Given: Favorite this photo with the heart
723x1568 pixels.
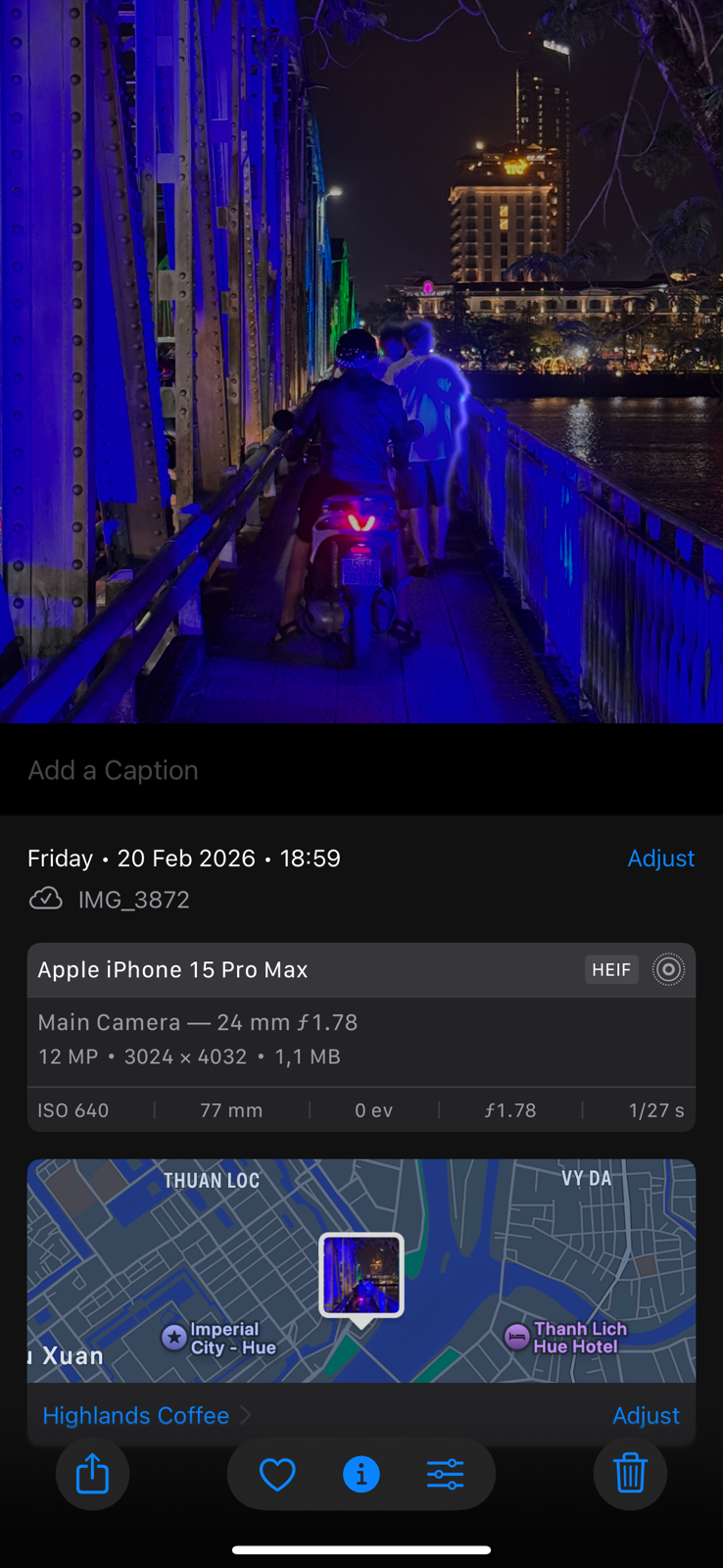Looking at the screenshot, I should pos(277,1474).
